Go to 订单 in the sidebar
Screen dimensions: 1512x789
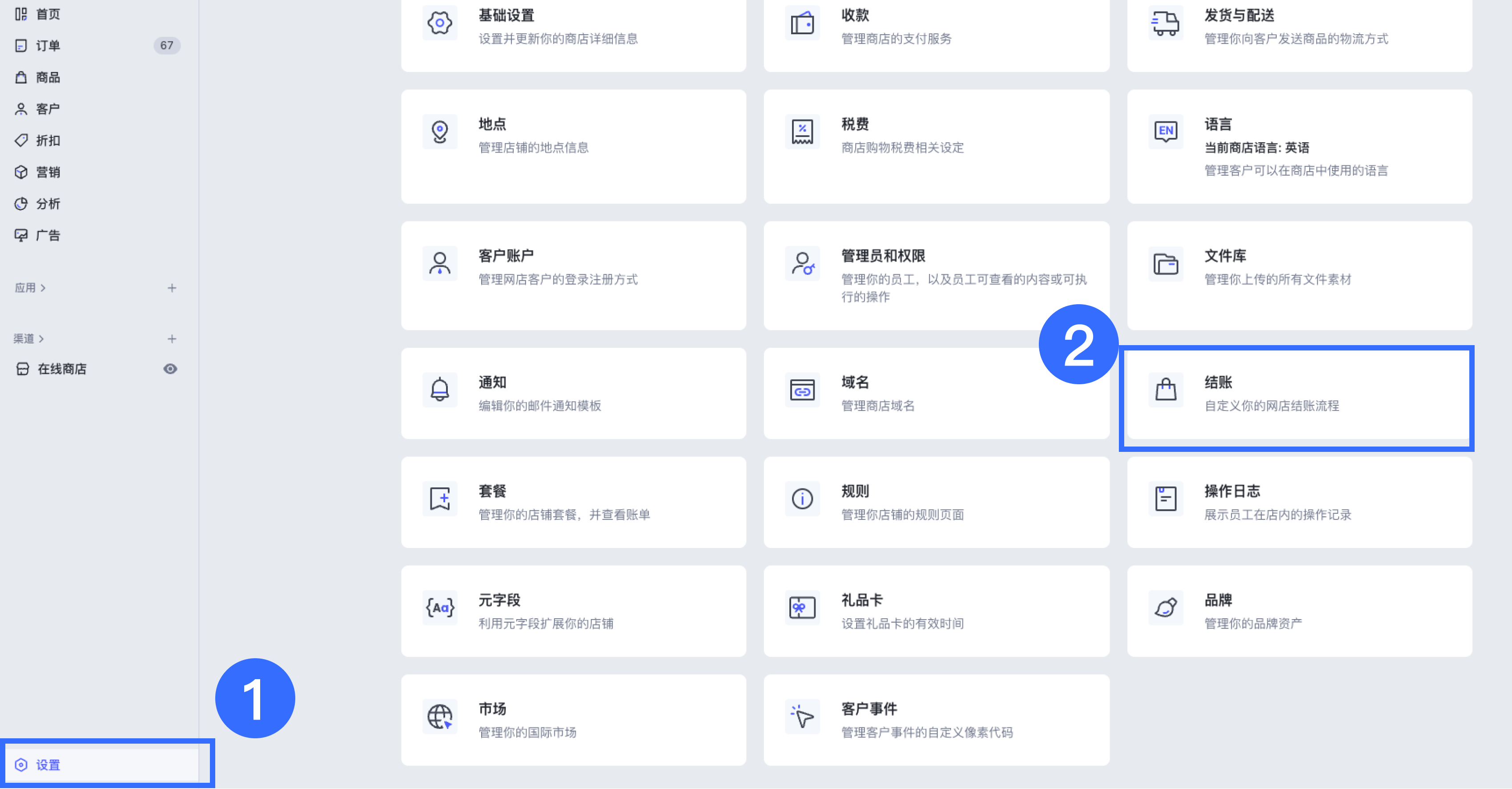[48, 46]
